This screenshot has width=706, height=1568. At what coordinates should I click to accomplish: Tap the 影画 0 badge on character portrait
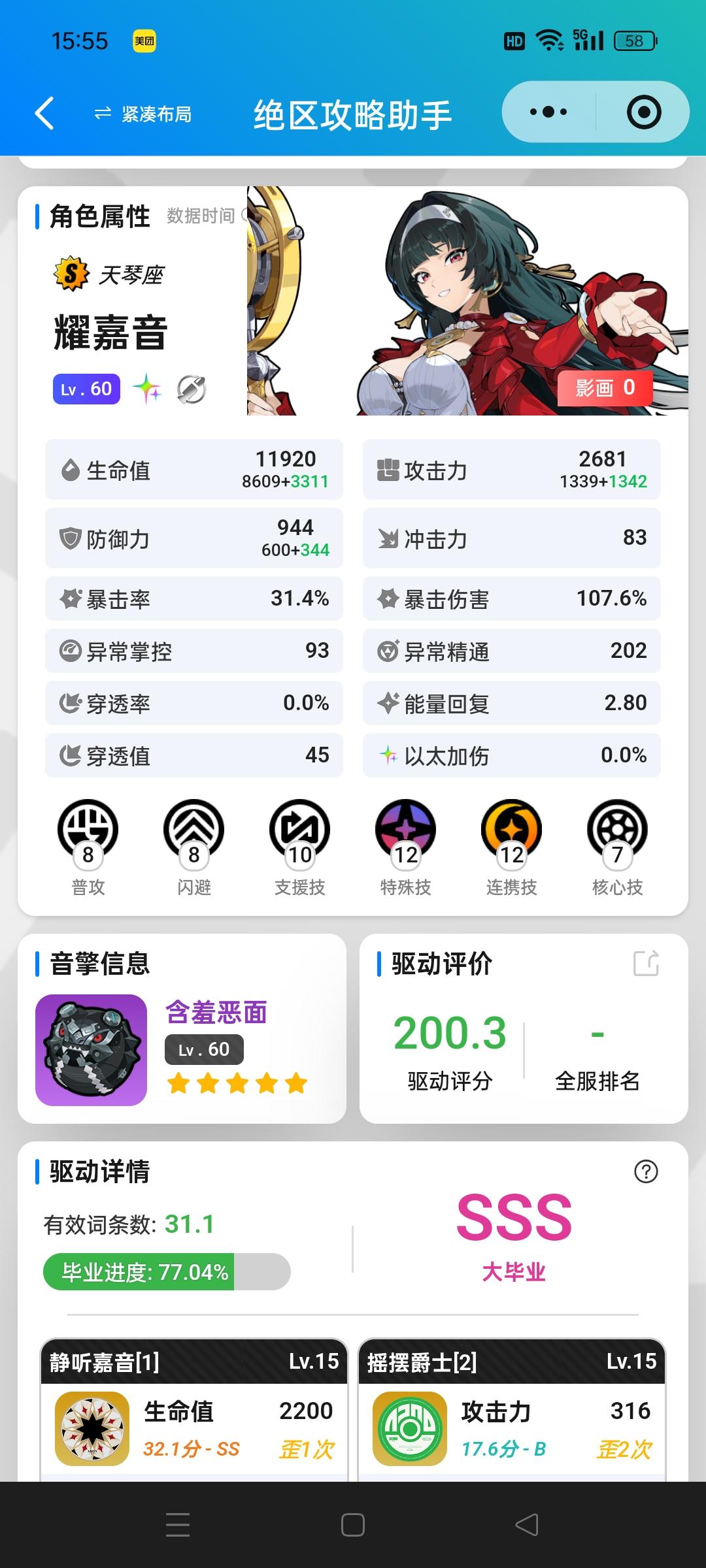(x=606, y=388)
